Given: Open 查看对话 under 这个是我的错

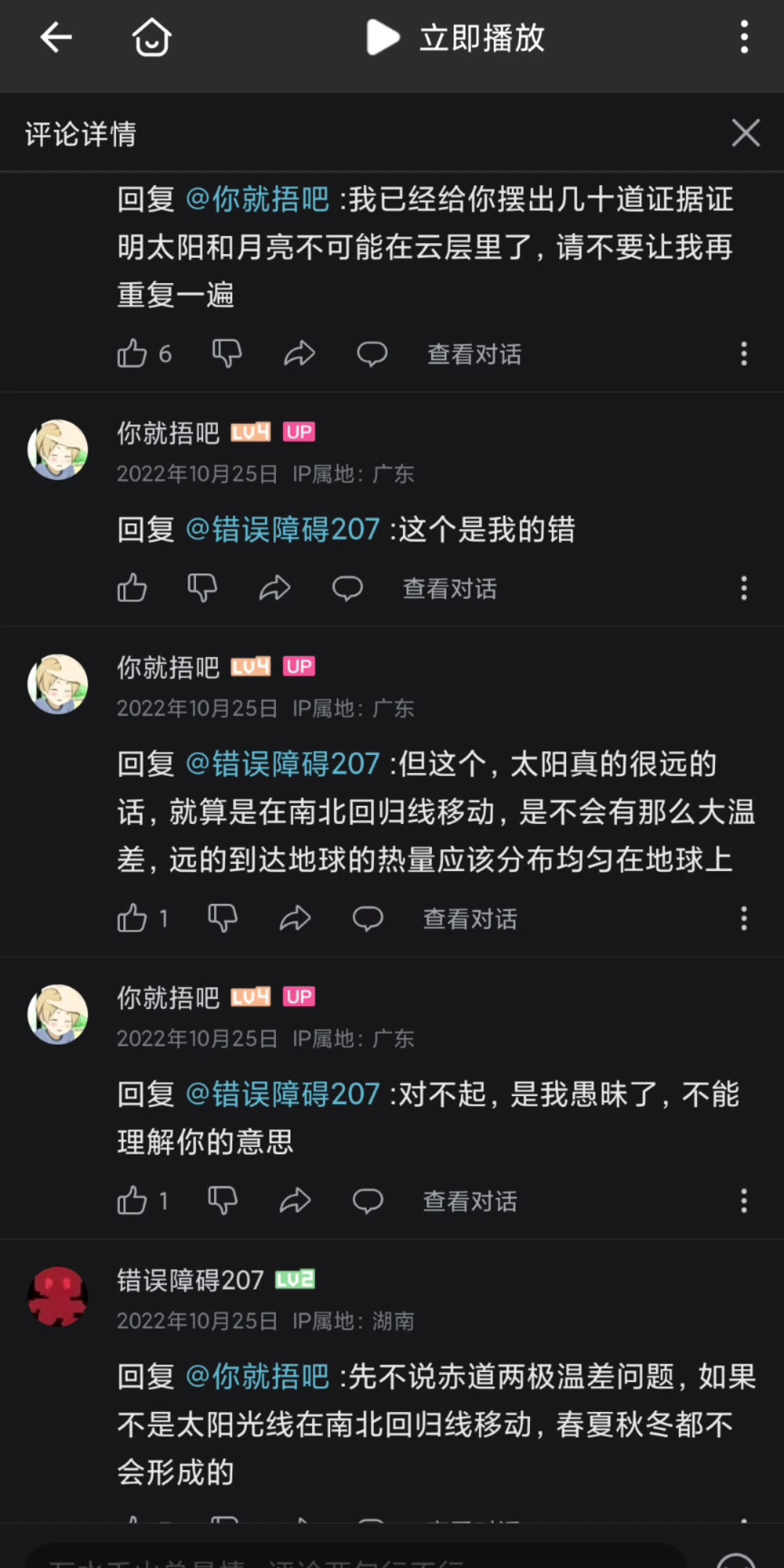Looking at the screenshot, I should pos(449,589).
